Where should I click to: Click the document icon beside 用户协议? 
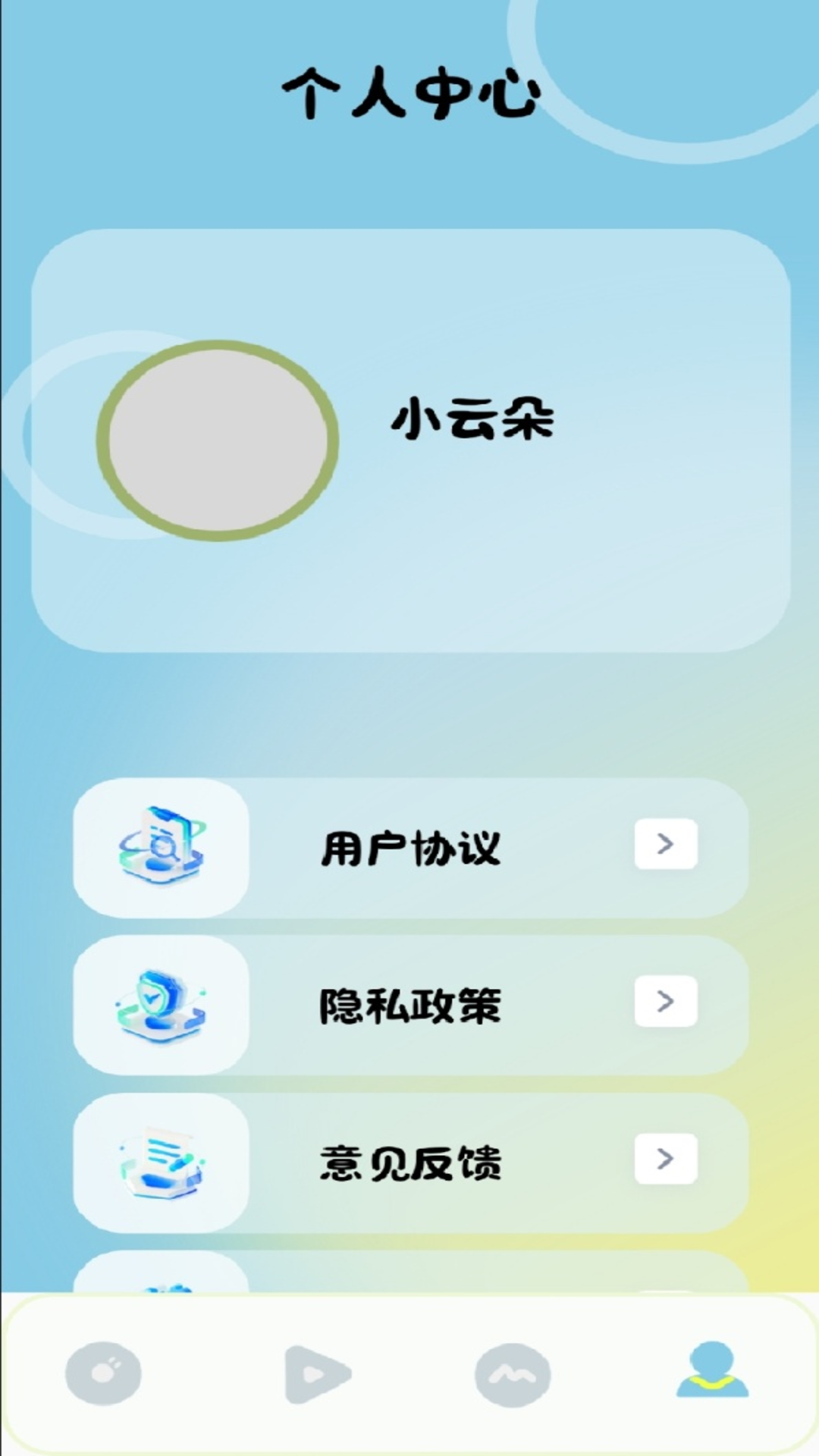click(159, 848)
